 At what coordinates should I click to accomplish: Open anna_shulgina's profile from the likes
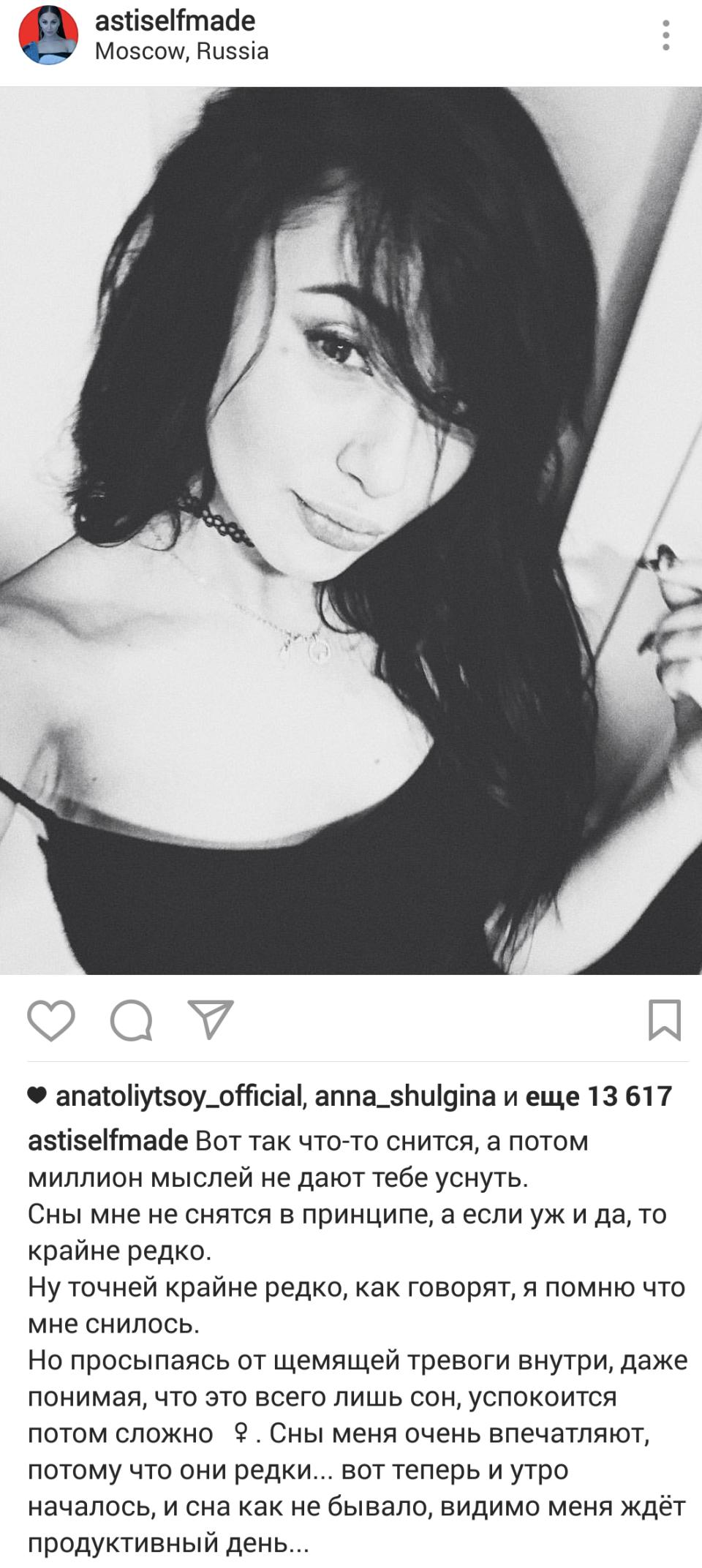pos(405,1096)
